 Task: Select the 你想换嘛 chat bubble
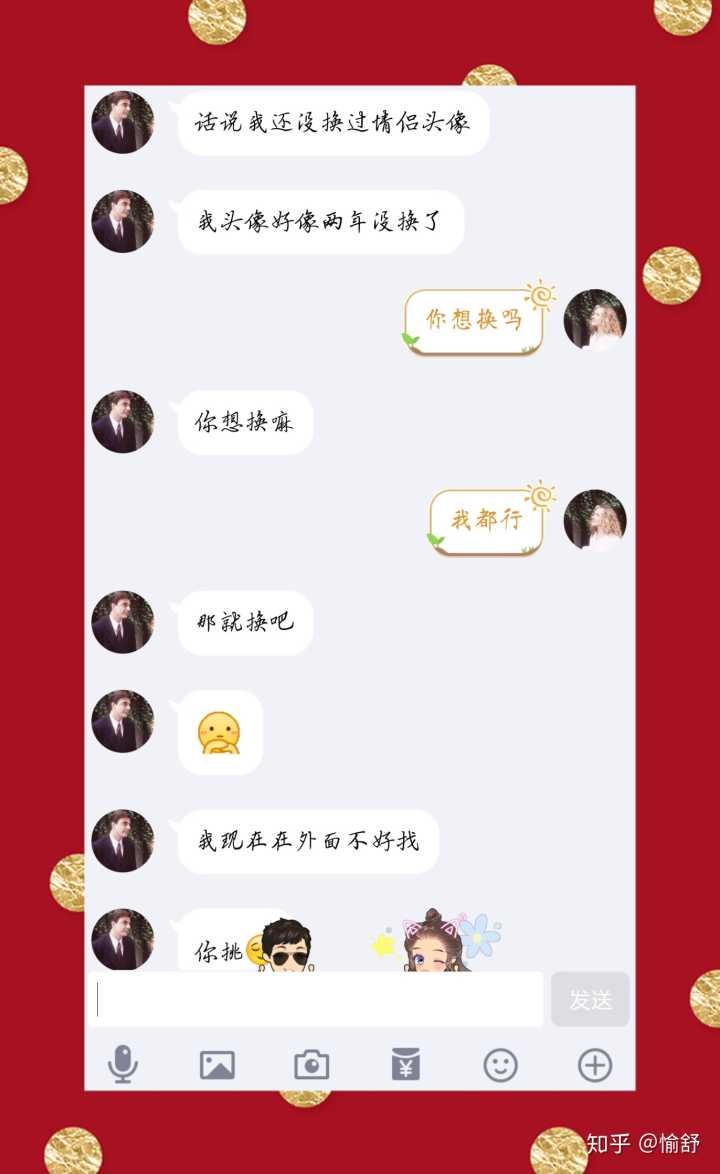click(243, 422)
